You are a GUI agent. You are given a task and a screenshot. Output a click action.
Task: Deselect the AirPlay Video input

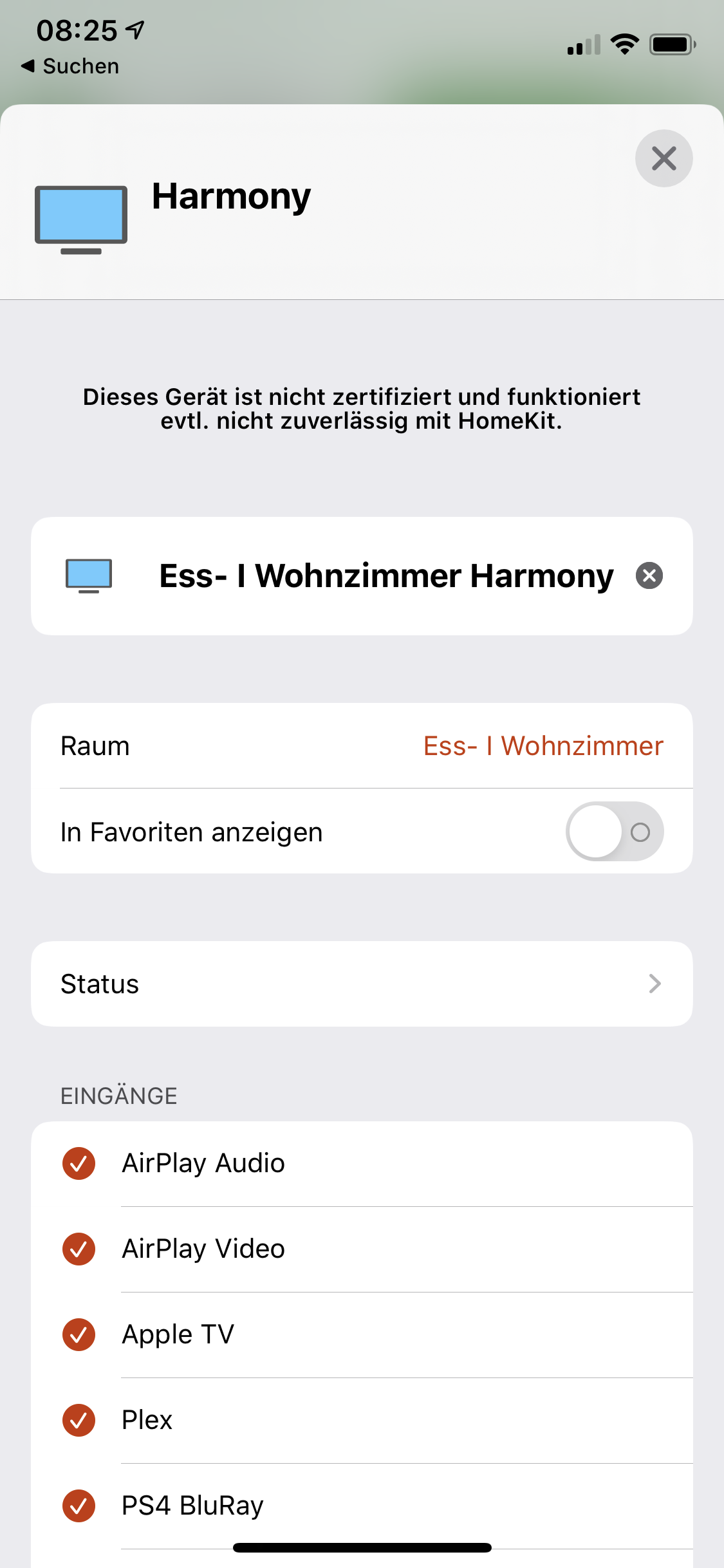[79, 1249]
